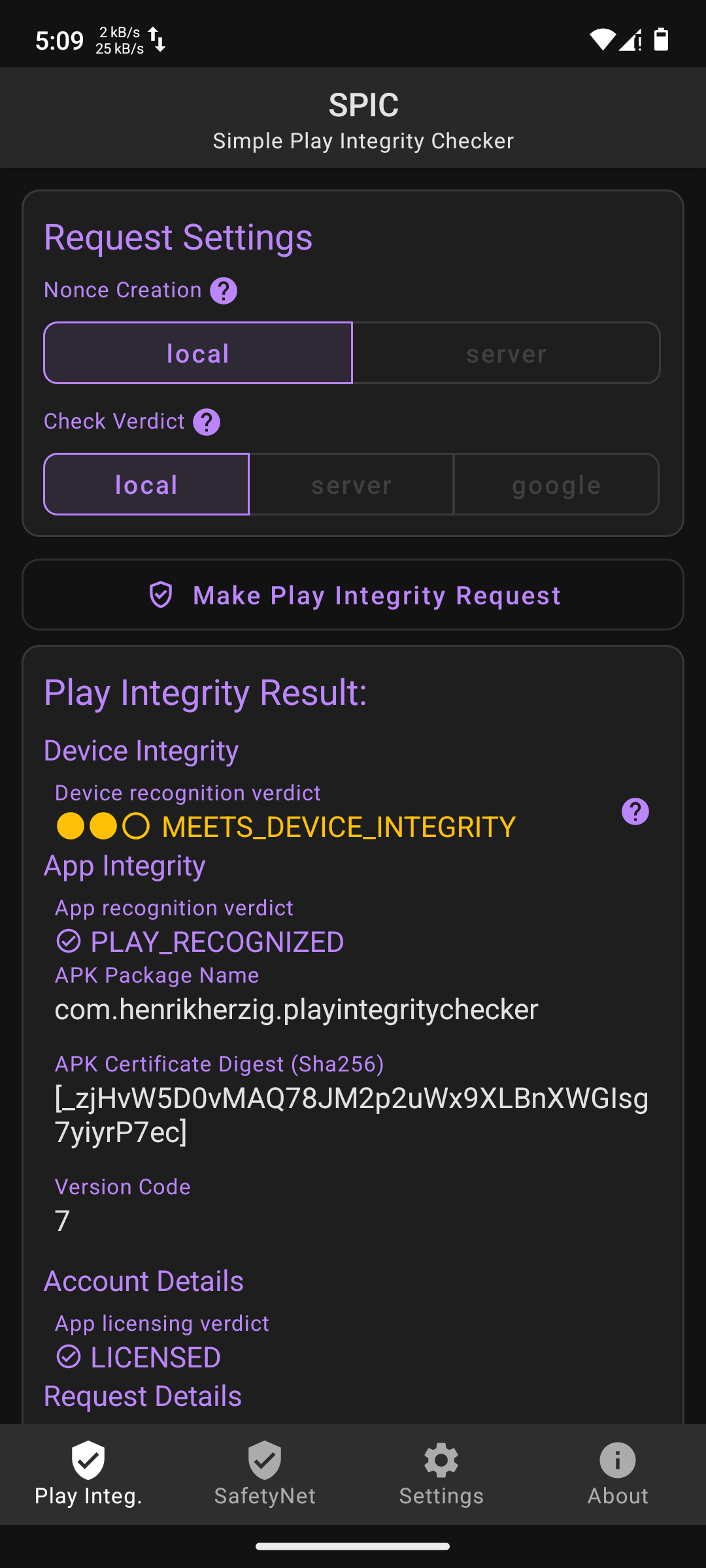
Task: Go to the About tab
Action: point(618,1474)
